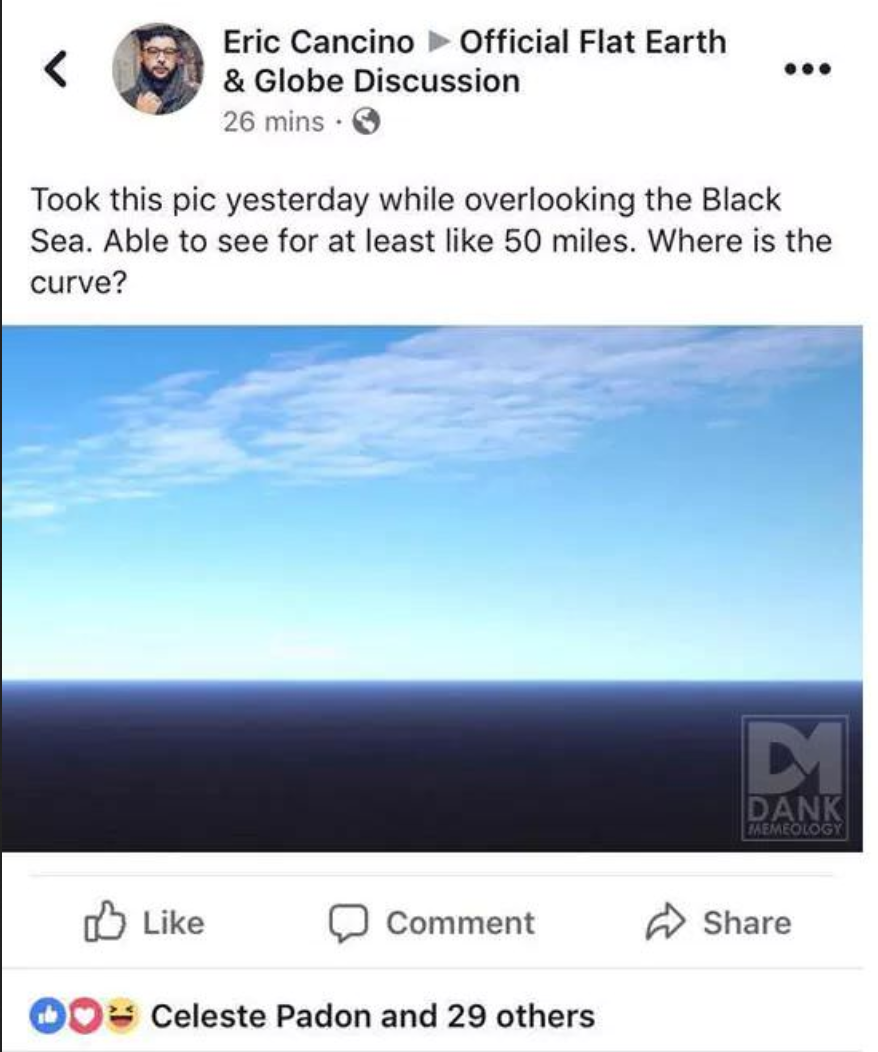Open the three-dot post options menu
Image resolution: width=878 pixels, height=1052 pixels.
[808, 70]
